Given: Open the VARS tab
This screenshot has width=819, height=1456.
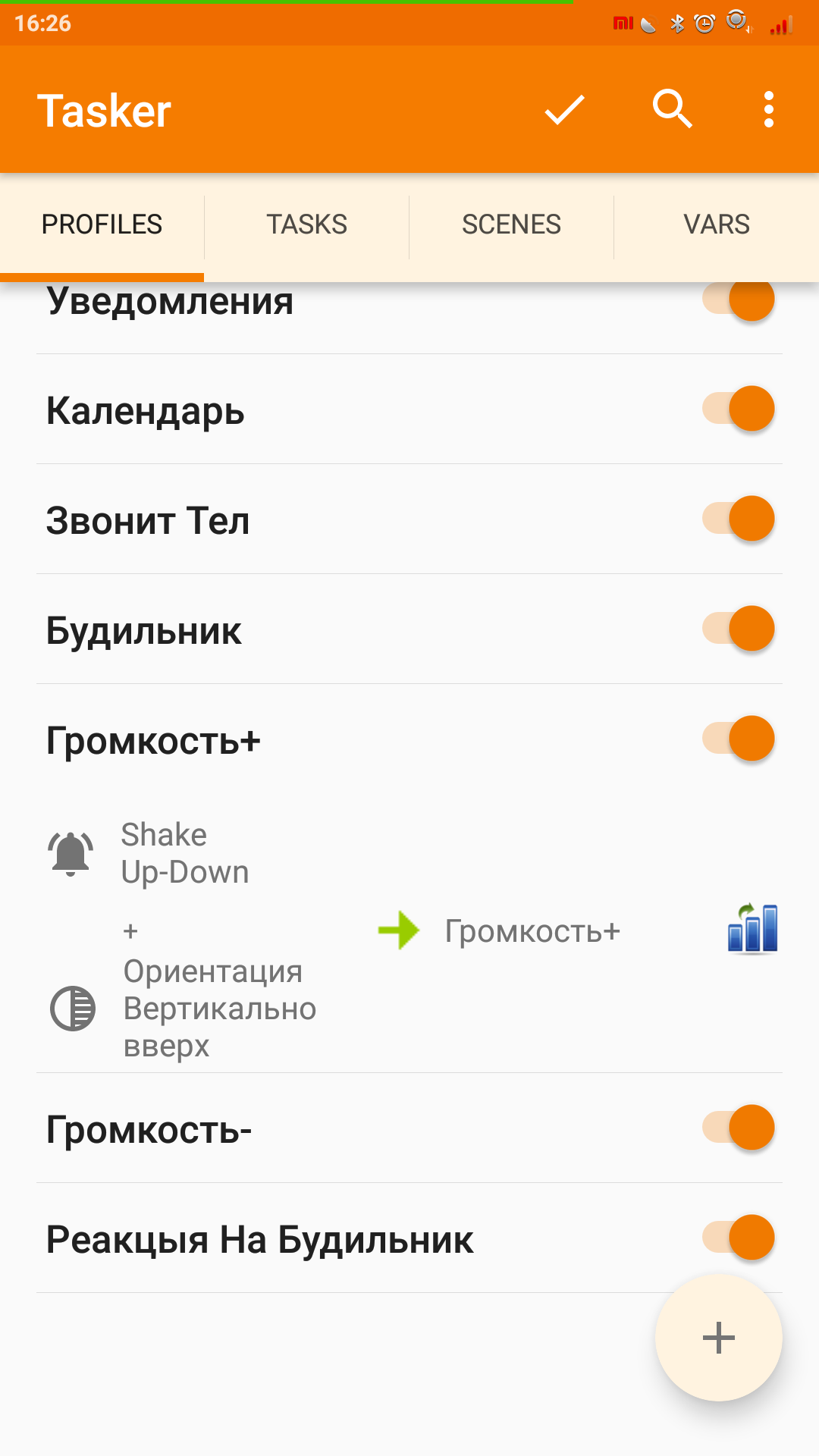Looking at the screenshot, I should [716, 224].
